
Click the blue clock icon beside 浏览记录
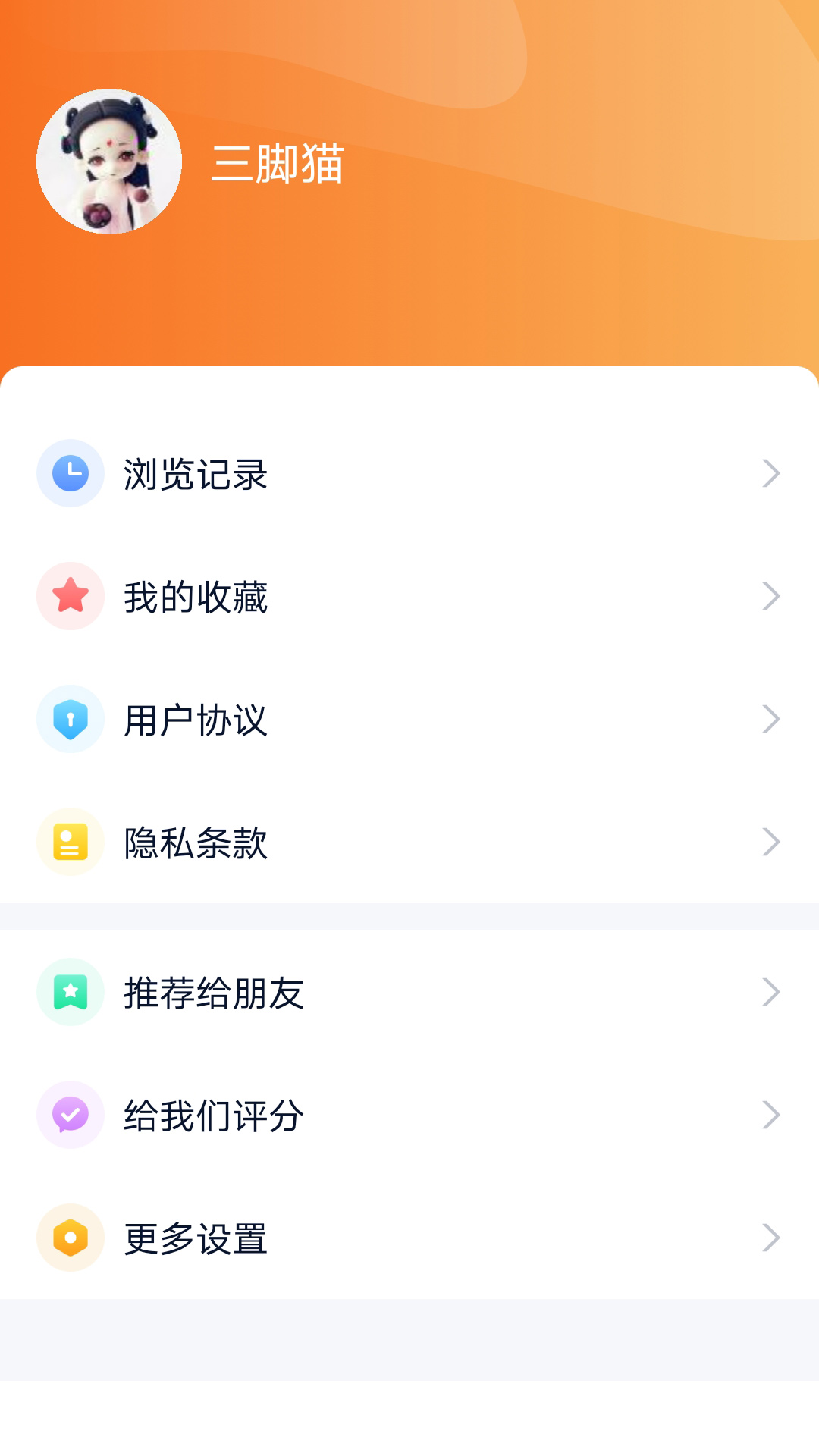click(x=70, y=472)
